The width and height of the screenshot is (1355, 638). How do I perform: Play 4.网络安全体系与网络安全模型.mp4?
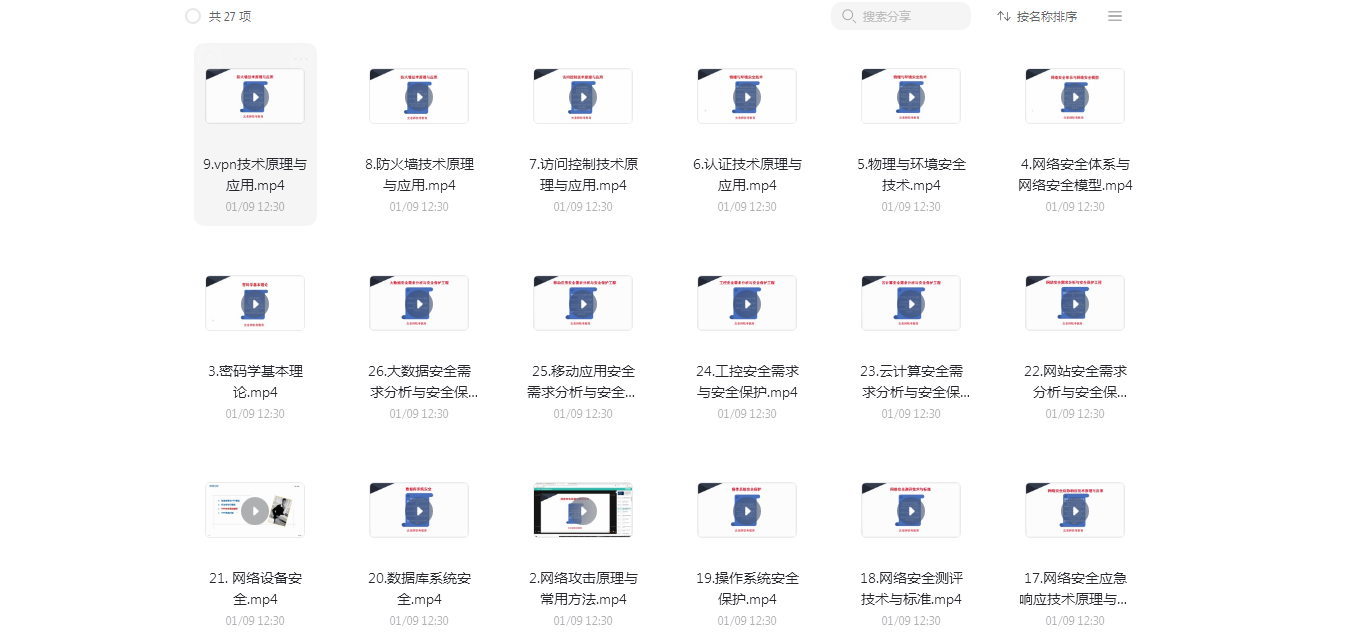point(1075,97)
